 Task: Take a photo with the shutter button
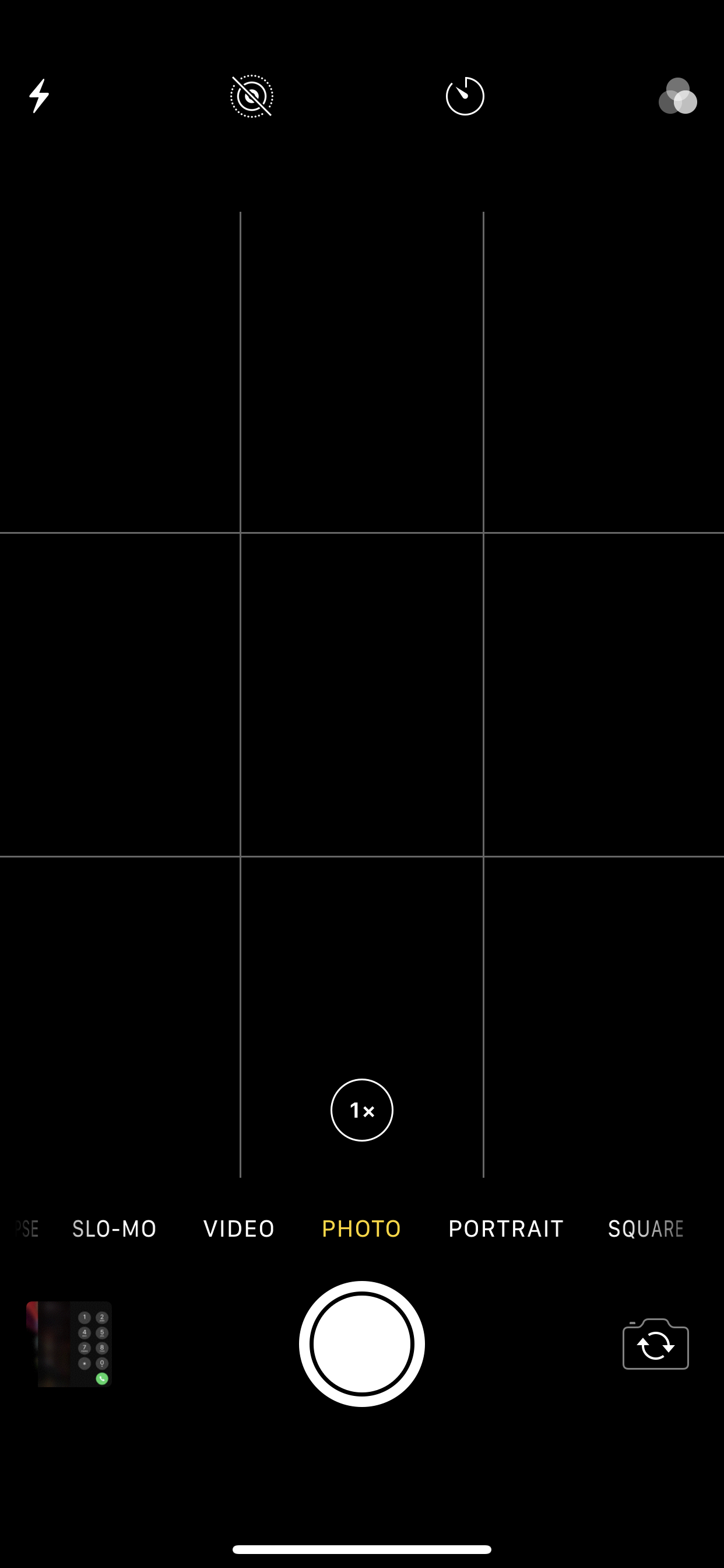tap(361, 1343)
